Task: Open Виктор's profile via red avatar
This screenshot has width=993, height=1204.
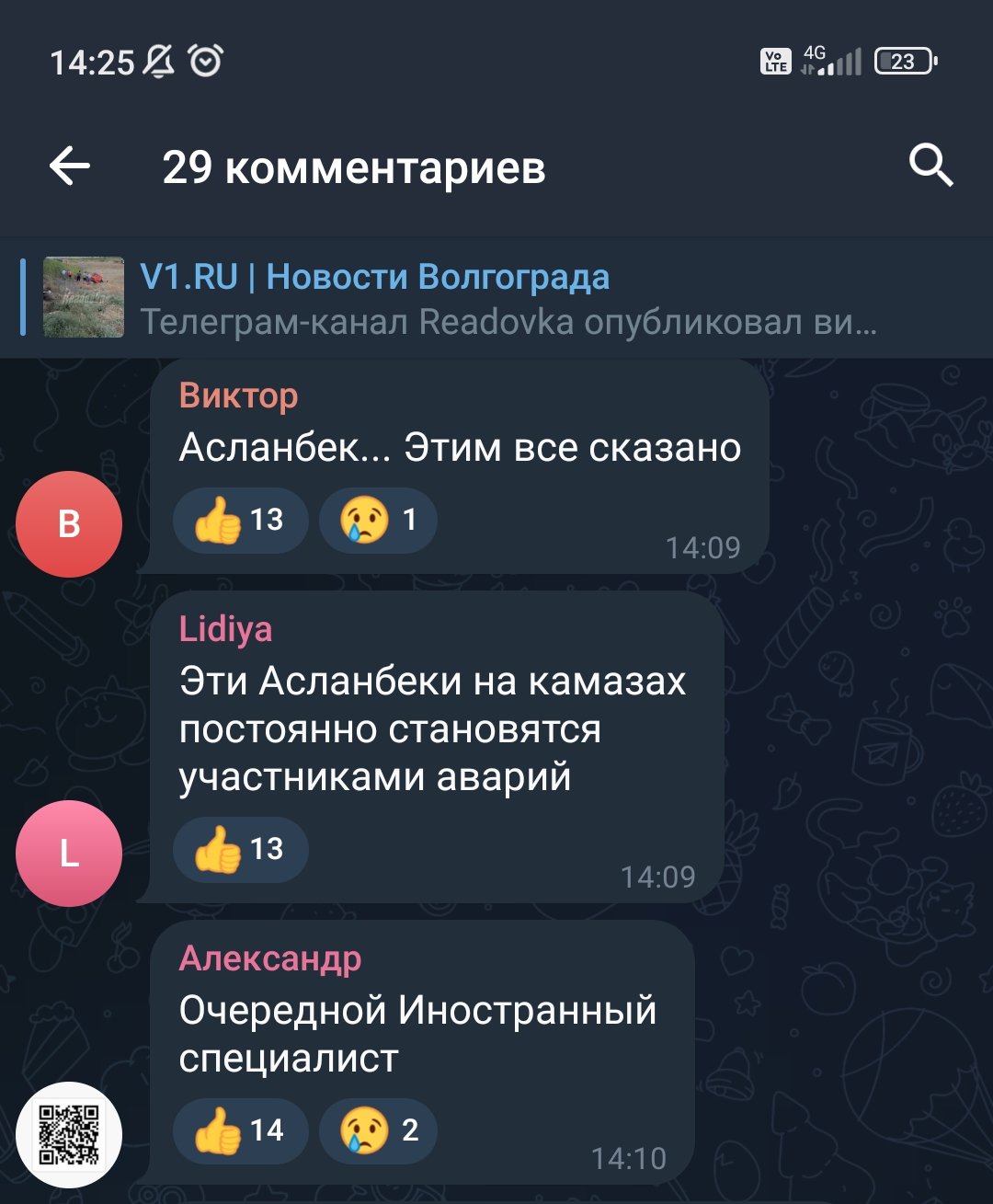Action: coord(69,521)
